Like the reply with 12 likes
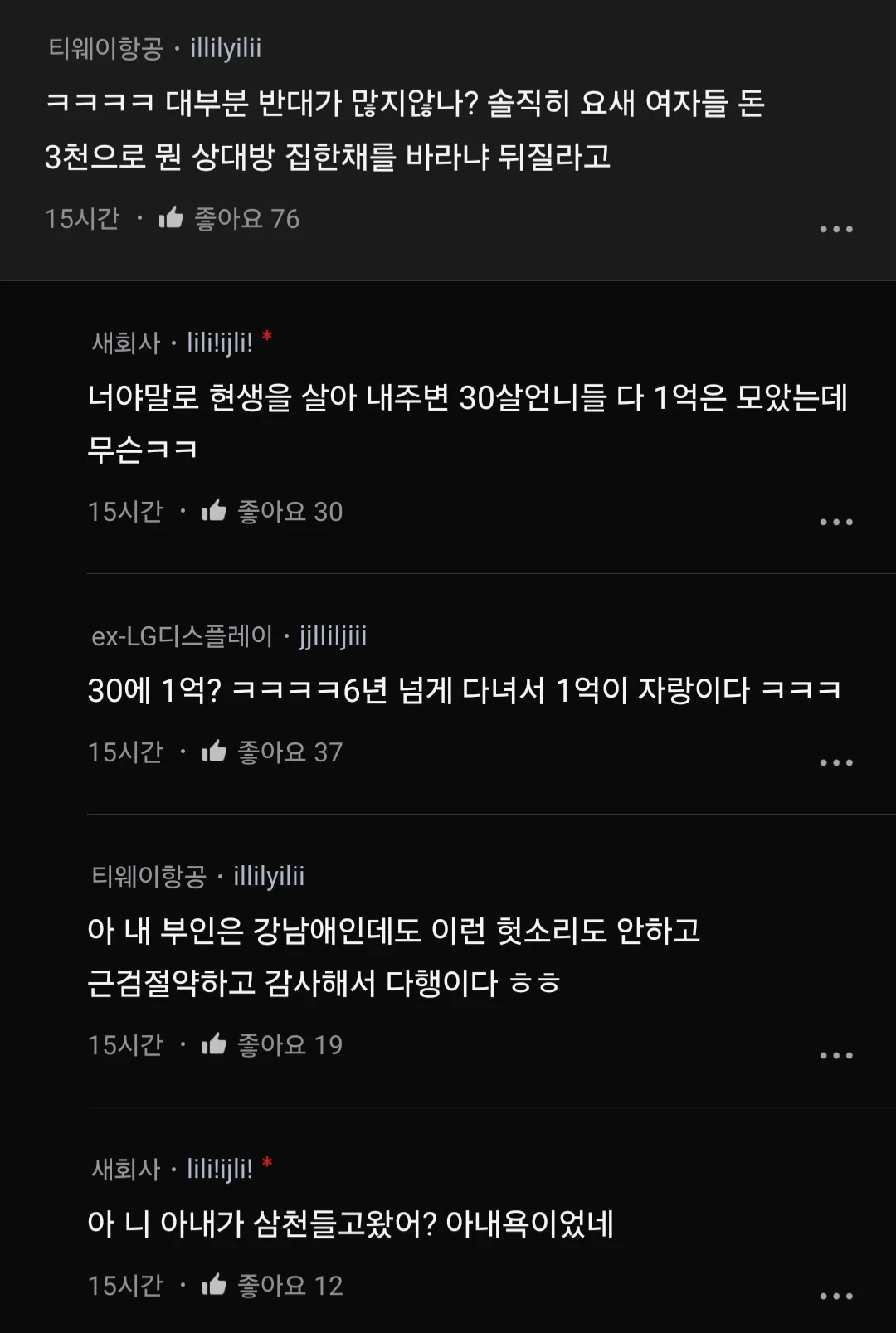Image resolution: width=896 pixels, height=1333 pixels. 215,1285
